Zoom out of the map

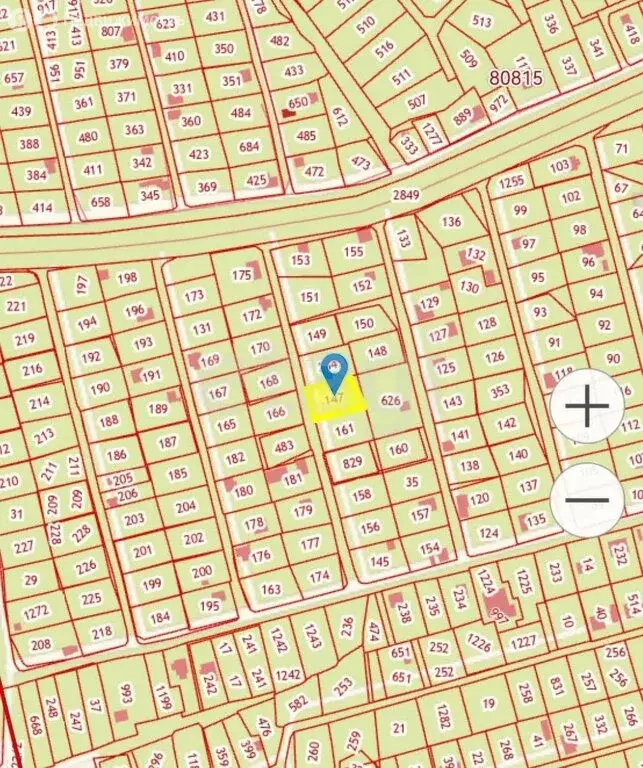[x=588, y=499]
